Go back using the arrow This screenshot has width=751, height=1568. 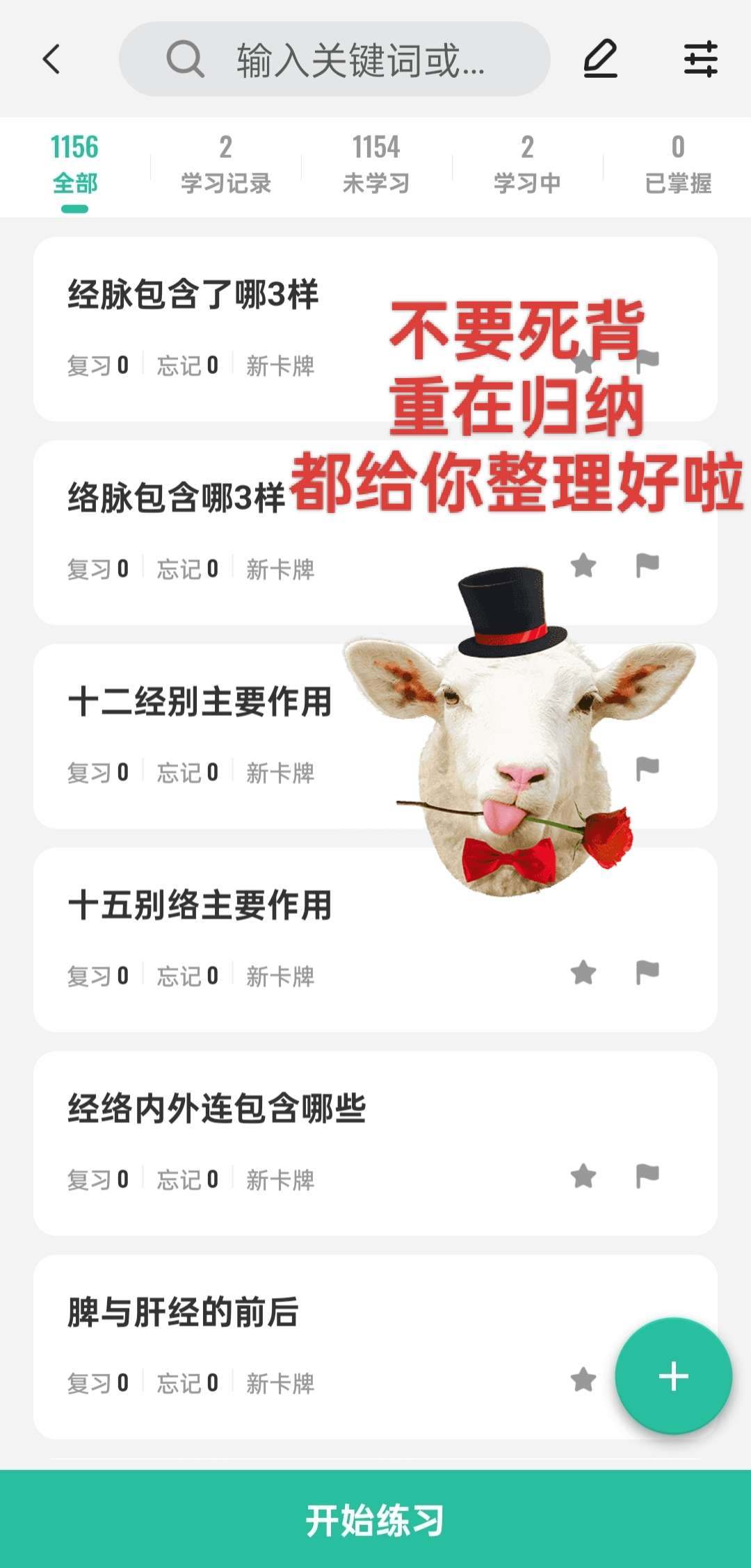click(x=52, y=59)
